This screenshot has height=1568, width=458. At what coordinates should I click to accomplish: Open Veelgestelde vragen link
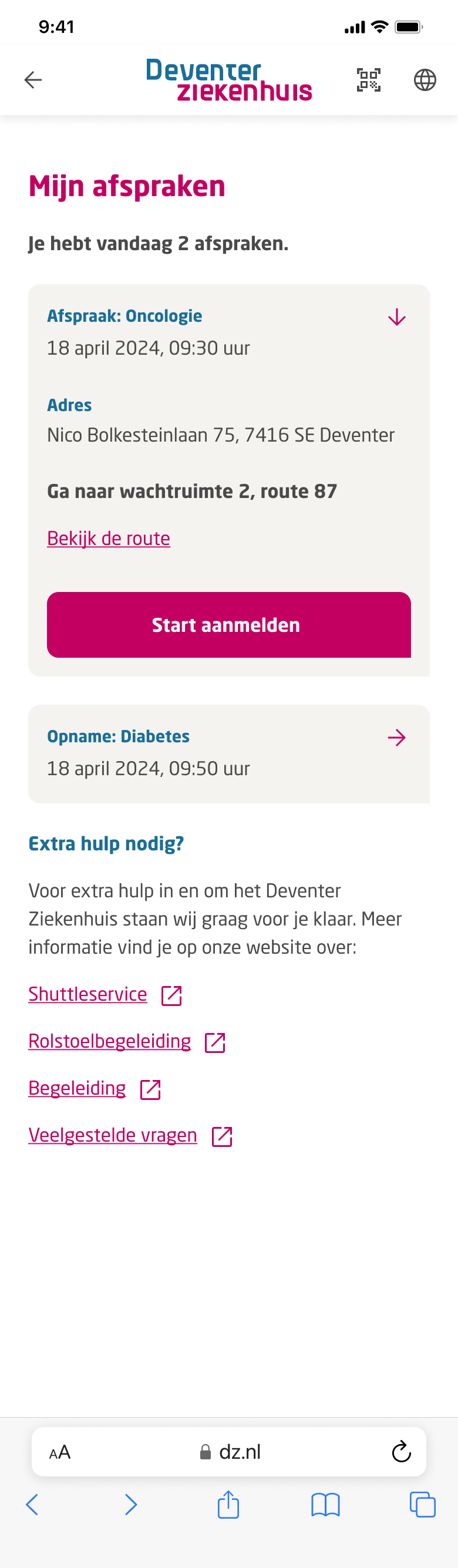[x=113, y=1135]
